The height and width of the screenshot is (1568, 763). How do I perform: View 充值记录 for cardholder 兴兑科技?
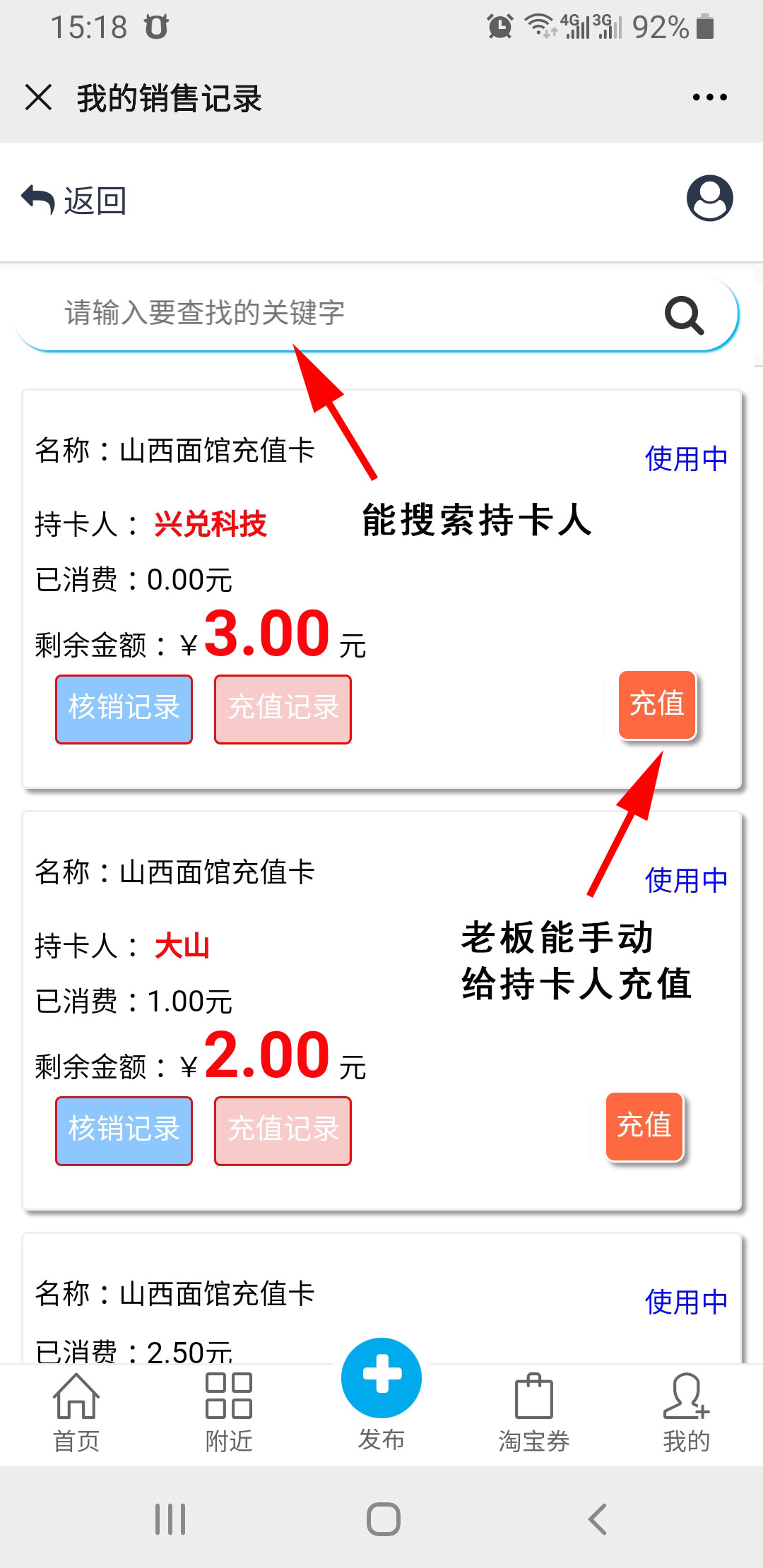[x=283, y=709]
